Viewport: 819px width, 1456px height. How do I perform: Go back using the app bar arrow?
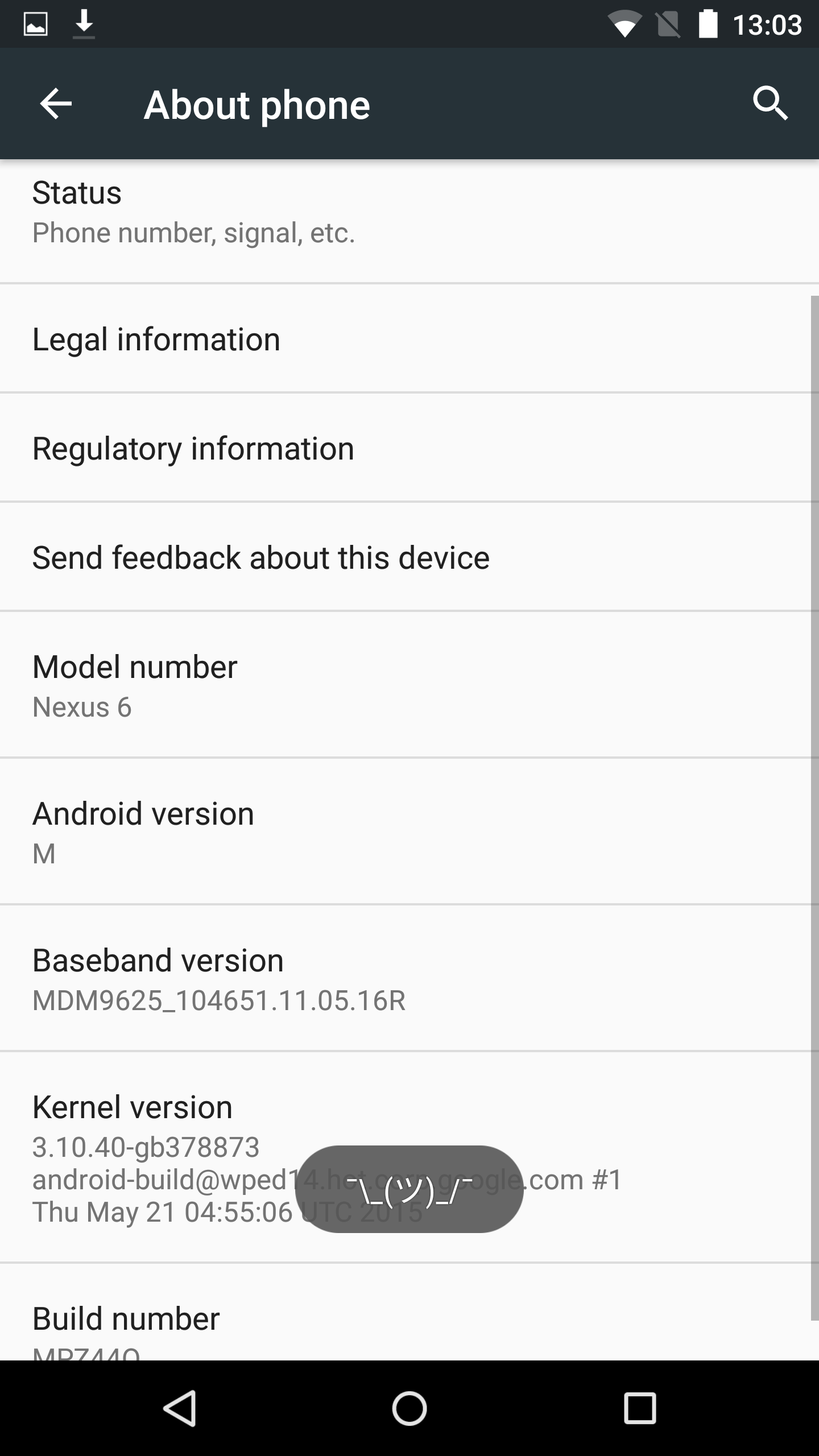click(56, 104)
